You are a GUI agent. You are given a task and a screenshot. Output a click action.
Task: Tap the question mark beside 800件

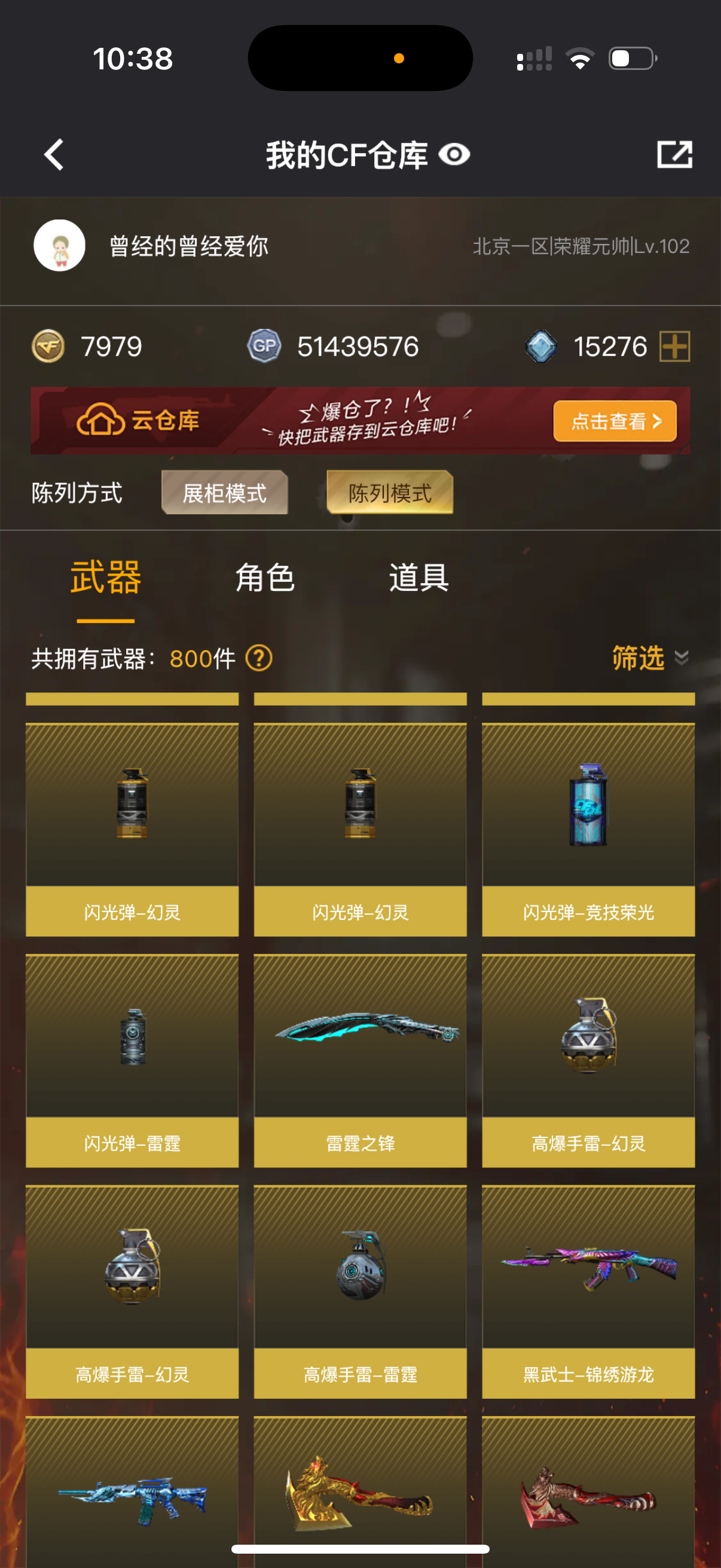(259, 658)
